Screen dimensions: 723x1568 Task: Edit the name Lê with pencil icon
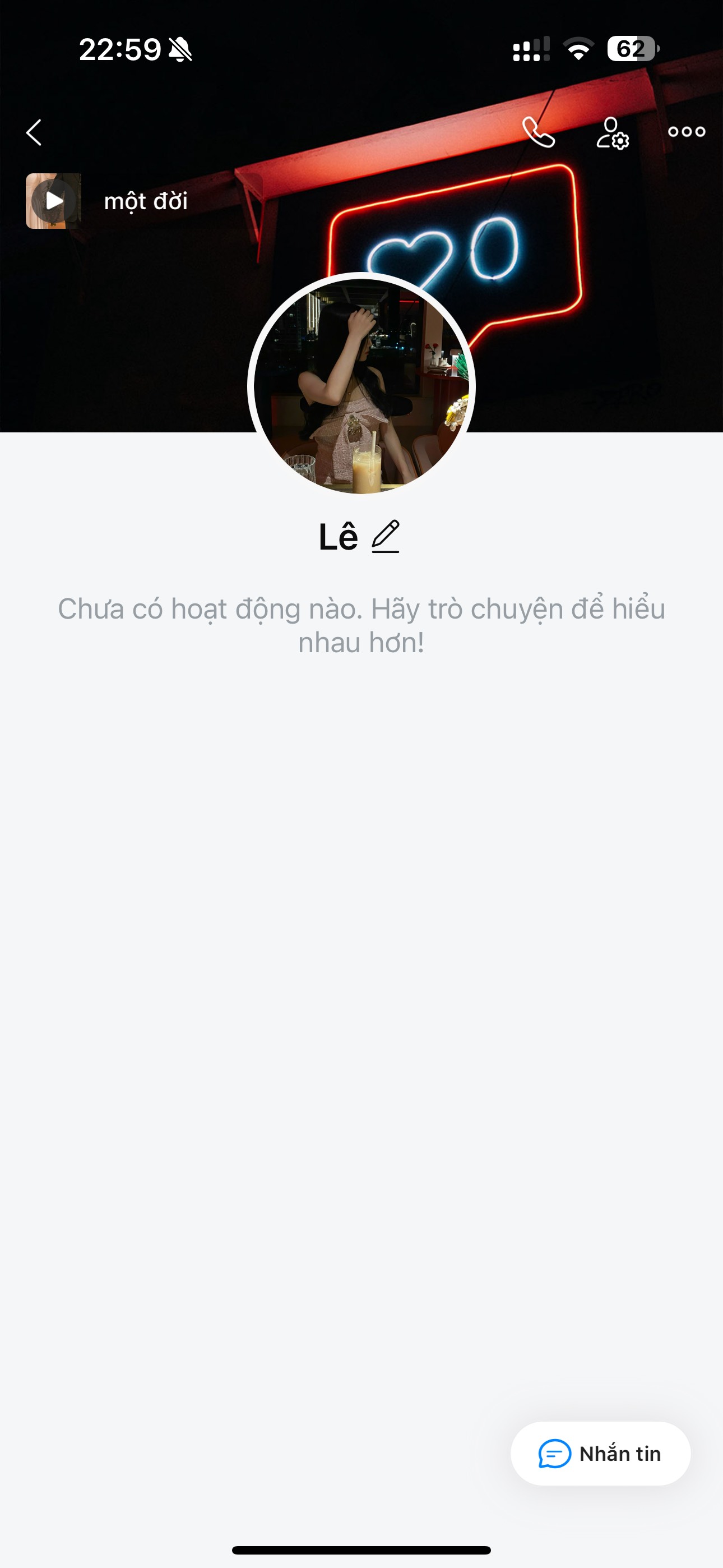386,536
